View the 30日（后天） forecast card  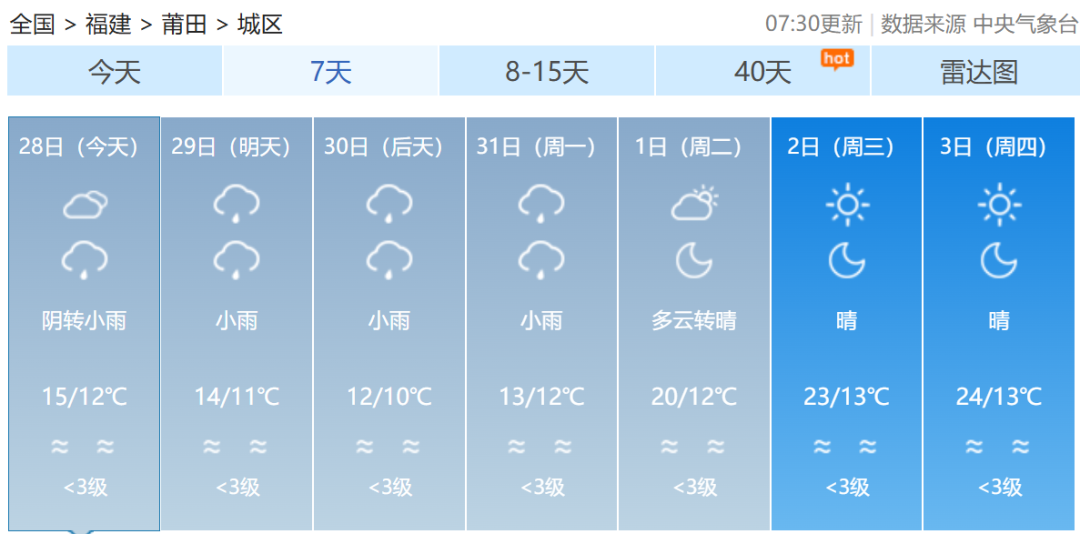[x=389, y=322]
